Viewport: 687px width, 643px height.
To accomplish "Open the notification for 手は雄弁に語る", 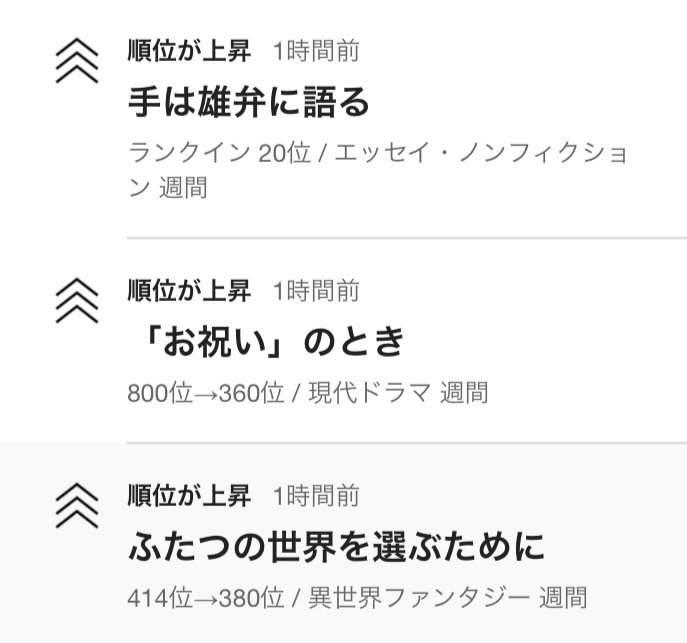I will coord(250,102).
